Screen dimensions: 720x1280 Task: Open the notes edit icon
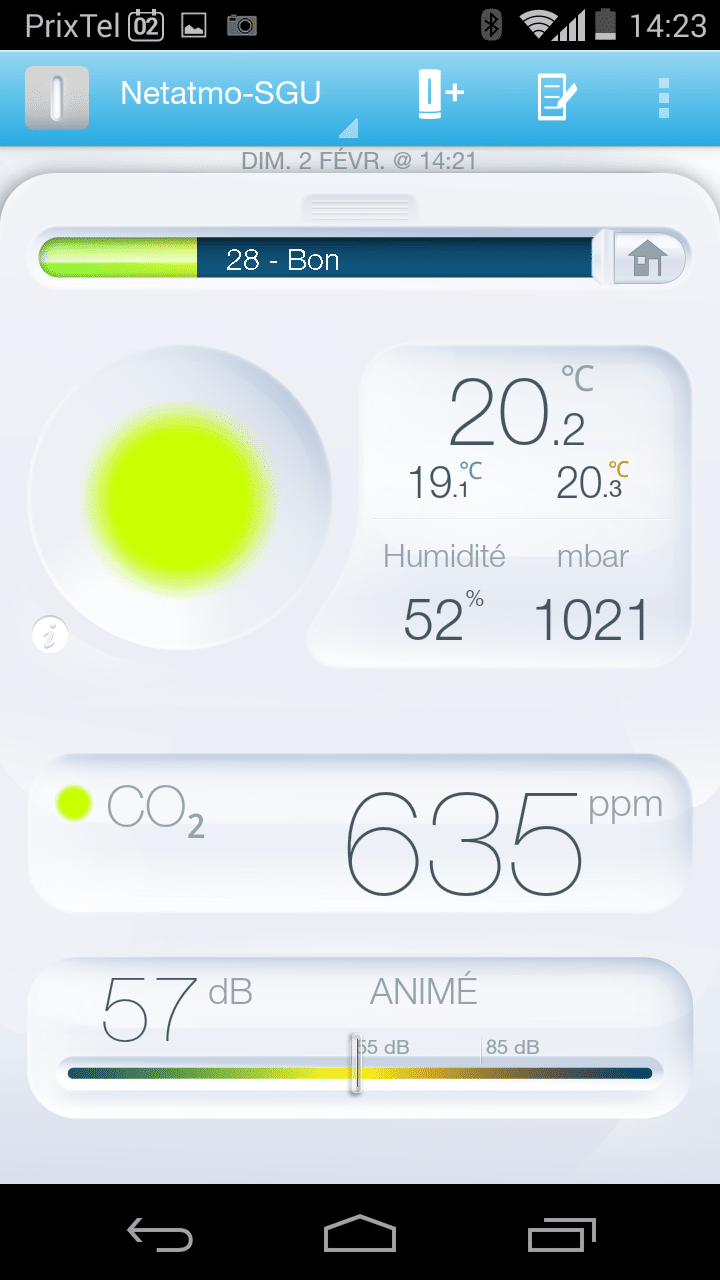tap(556, 97)
